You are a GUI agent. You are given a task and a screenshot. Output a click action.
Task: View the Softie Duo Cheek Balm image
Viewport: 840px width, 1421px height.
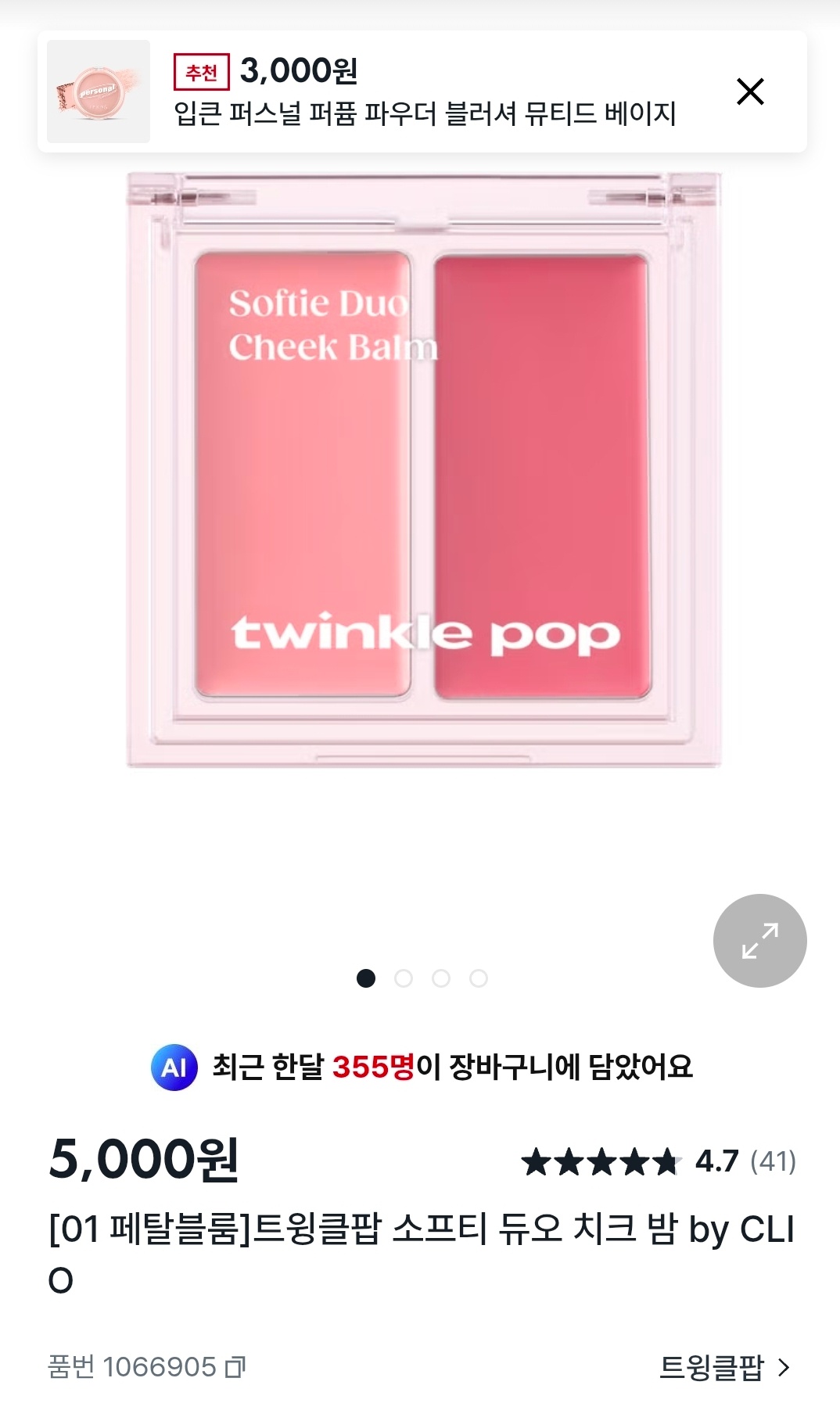coord(422,469)
